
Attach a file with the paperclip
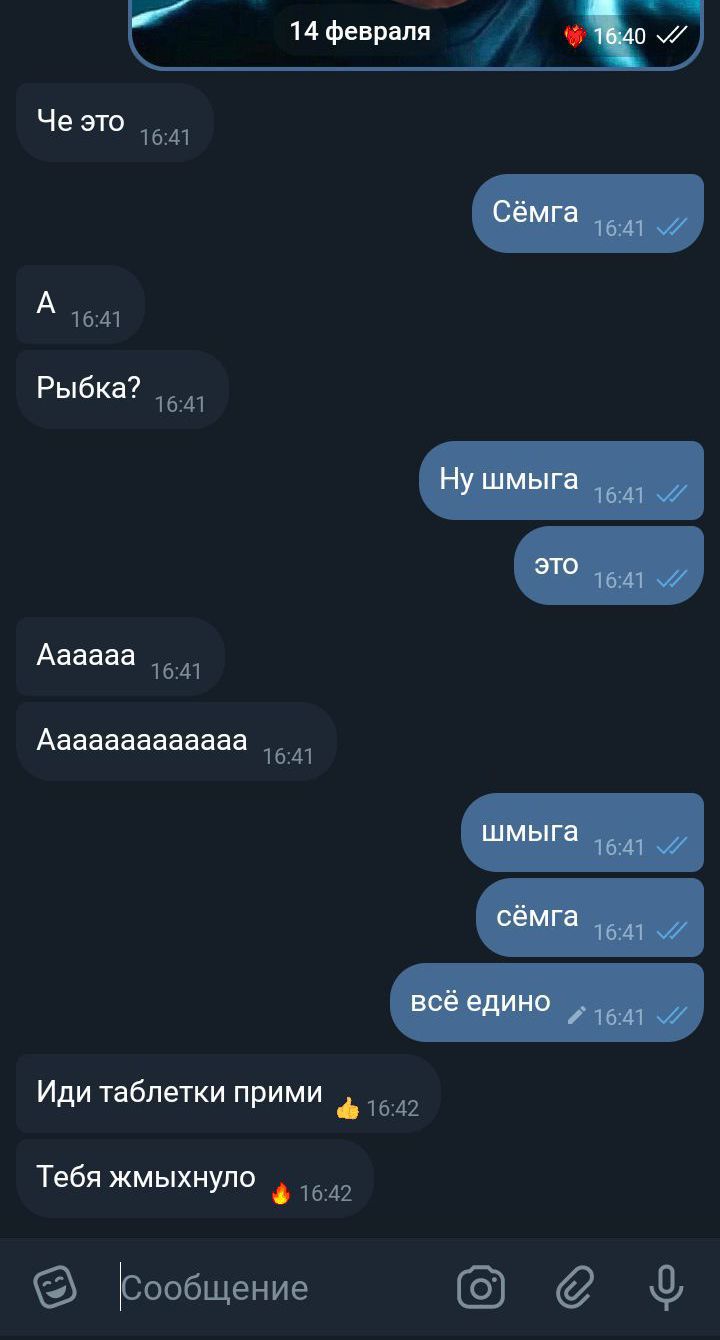point(575,1288)
